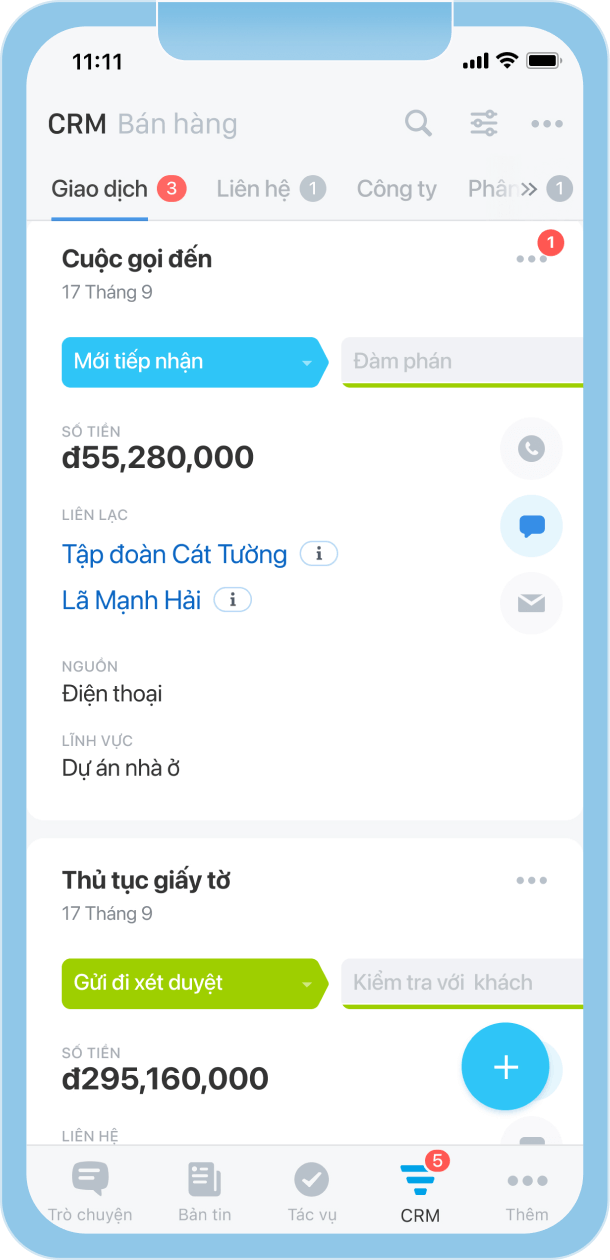Open options for Thủ tục giấy tờ deal
Viewport: 610px width, 1260px height.
532,881
